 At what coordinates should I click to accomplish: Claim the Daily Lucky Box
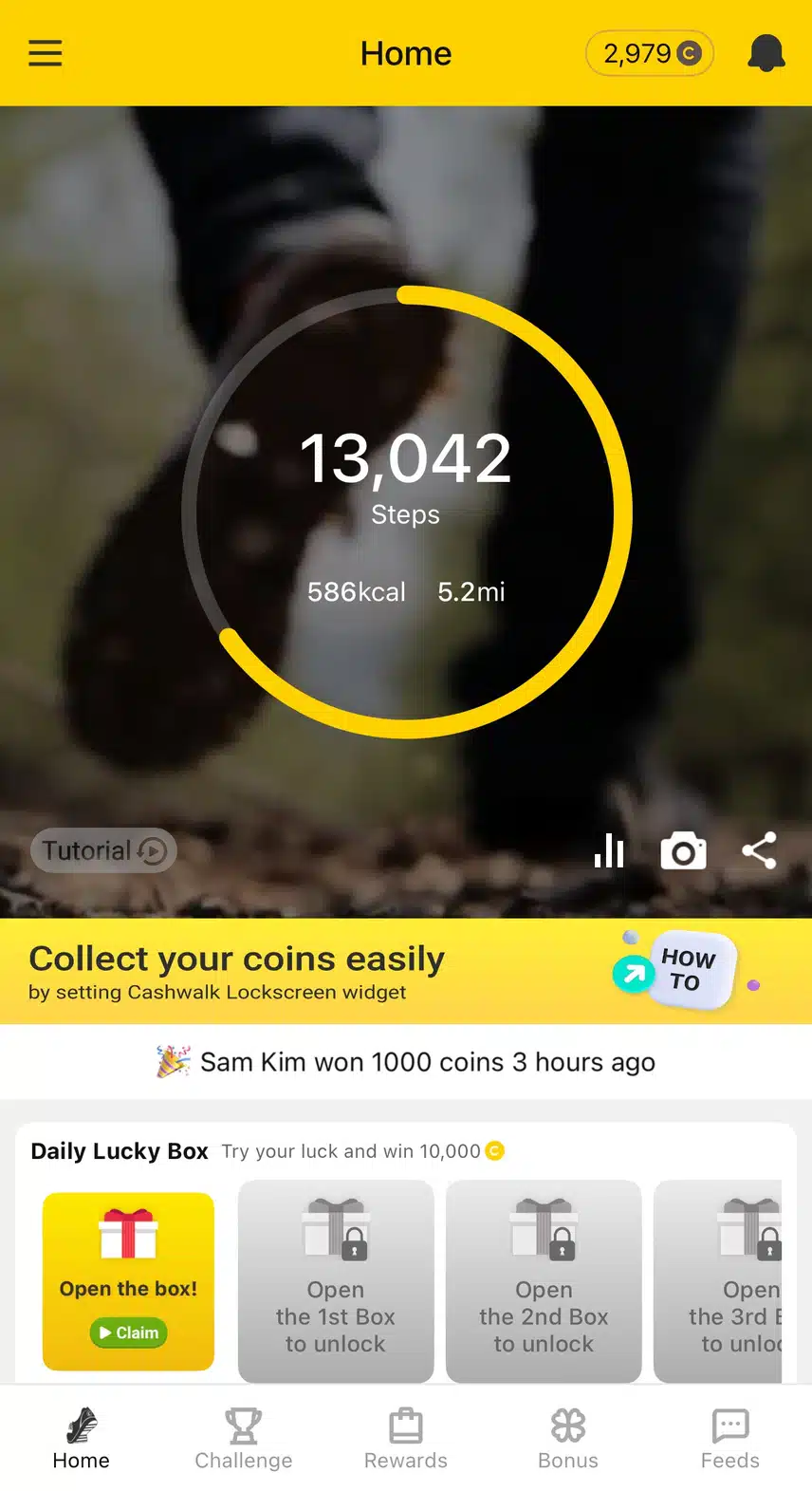pos(128,1332)
